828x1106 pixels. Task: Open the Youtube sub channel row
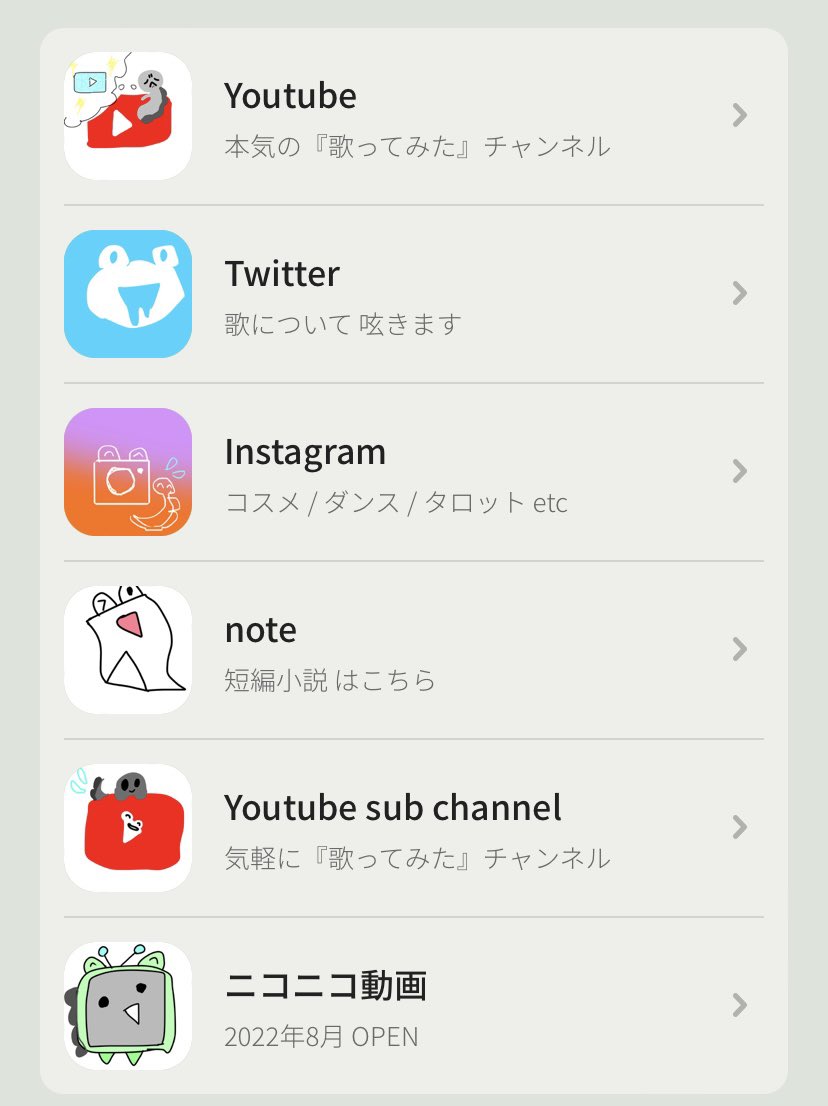(413, 828)
